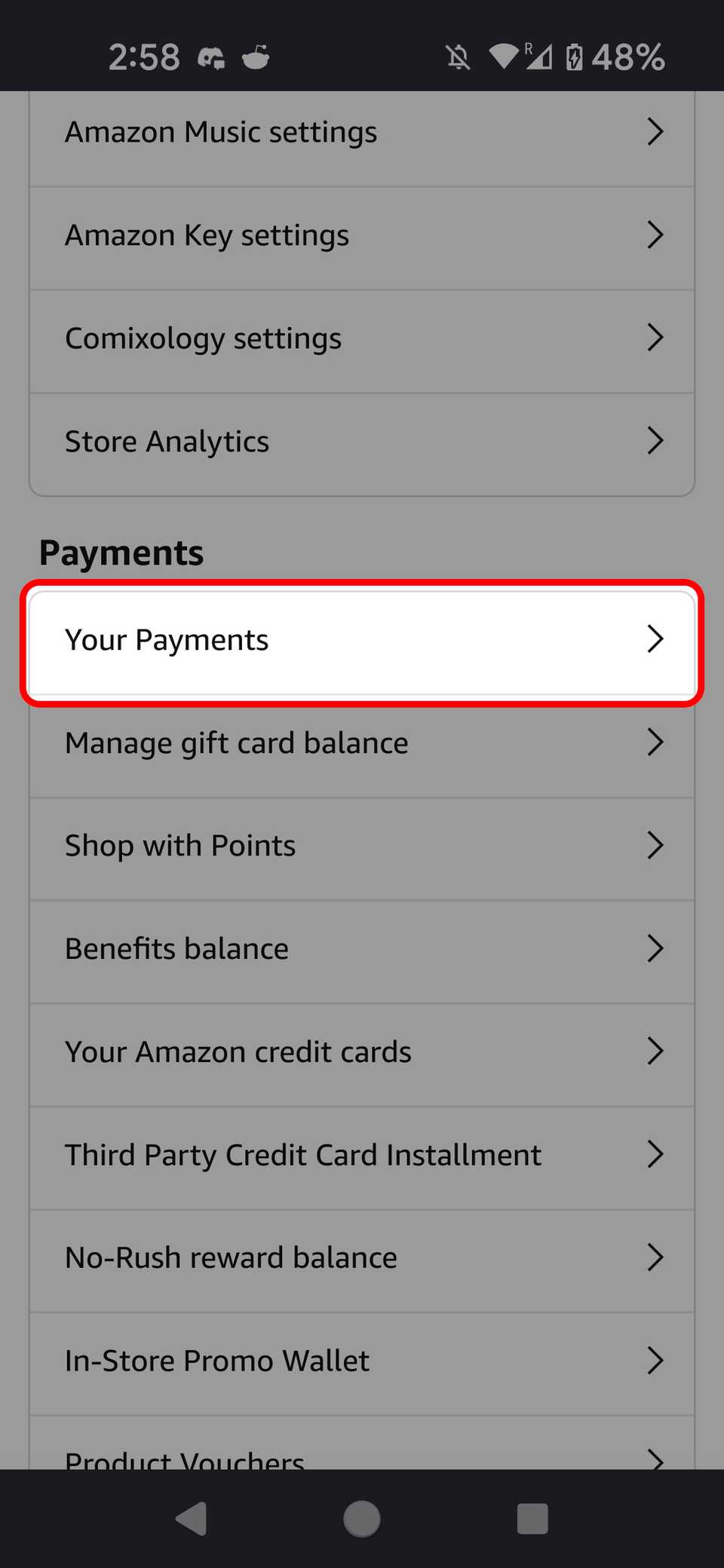Tap the back navigation arrow icon
Viewport: 724px width, 1568px height.
[x=191, y=1519]
